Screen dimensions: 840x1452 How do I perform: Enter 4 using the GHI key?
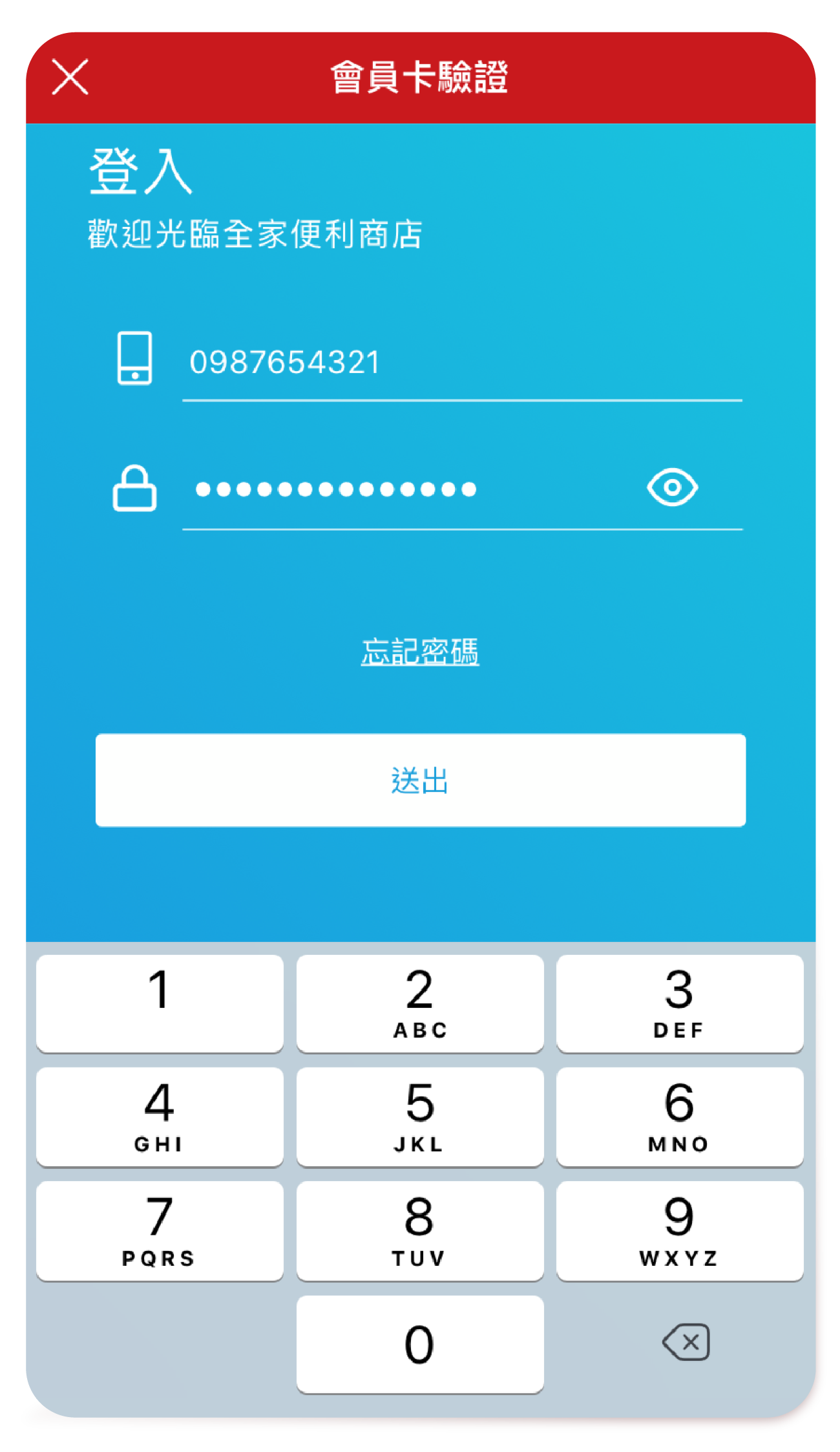[x=160, y=1116]
